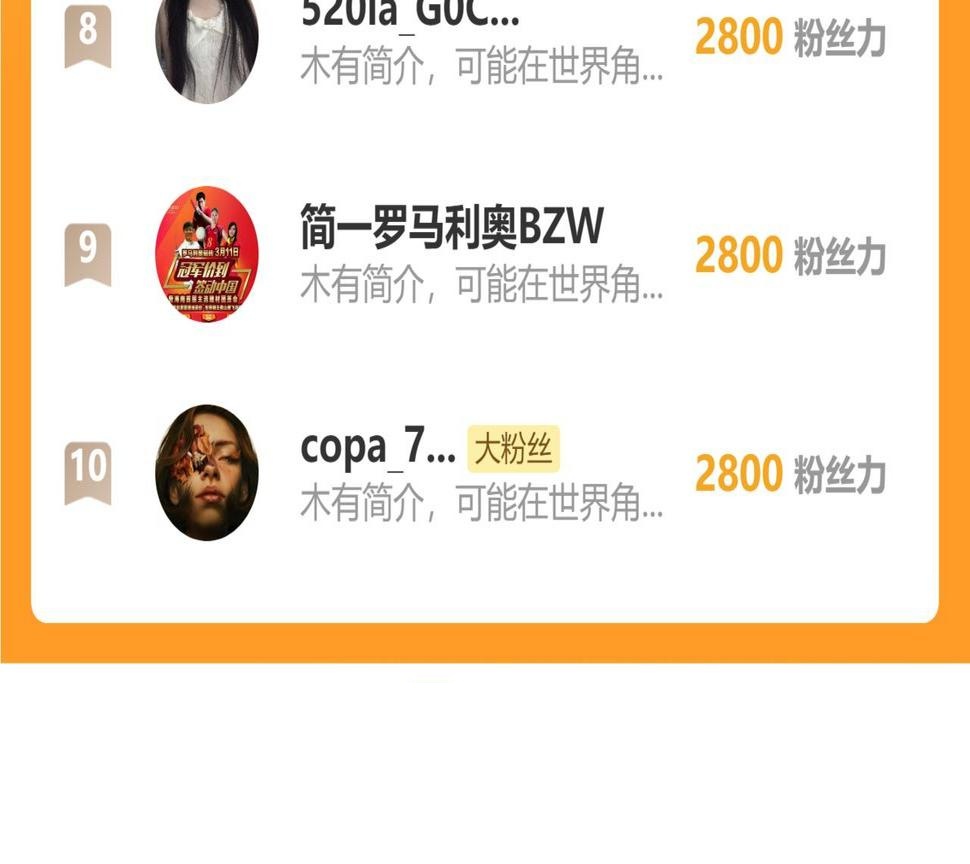The width and height of the screenshot is (970, 864).
Task: Tap the avatar of copa_7...
Action: coord(207,472)
